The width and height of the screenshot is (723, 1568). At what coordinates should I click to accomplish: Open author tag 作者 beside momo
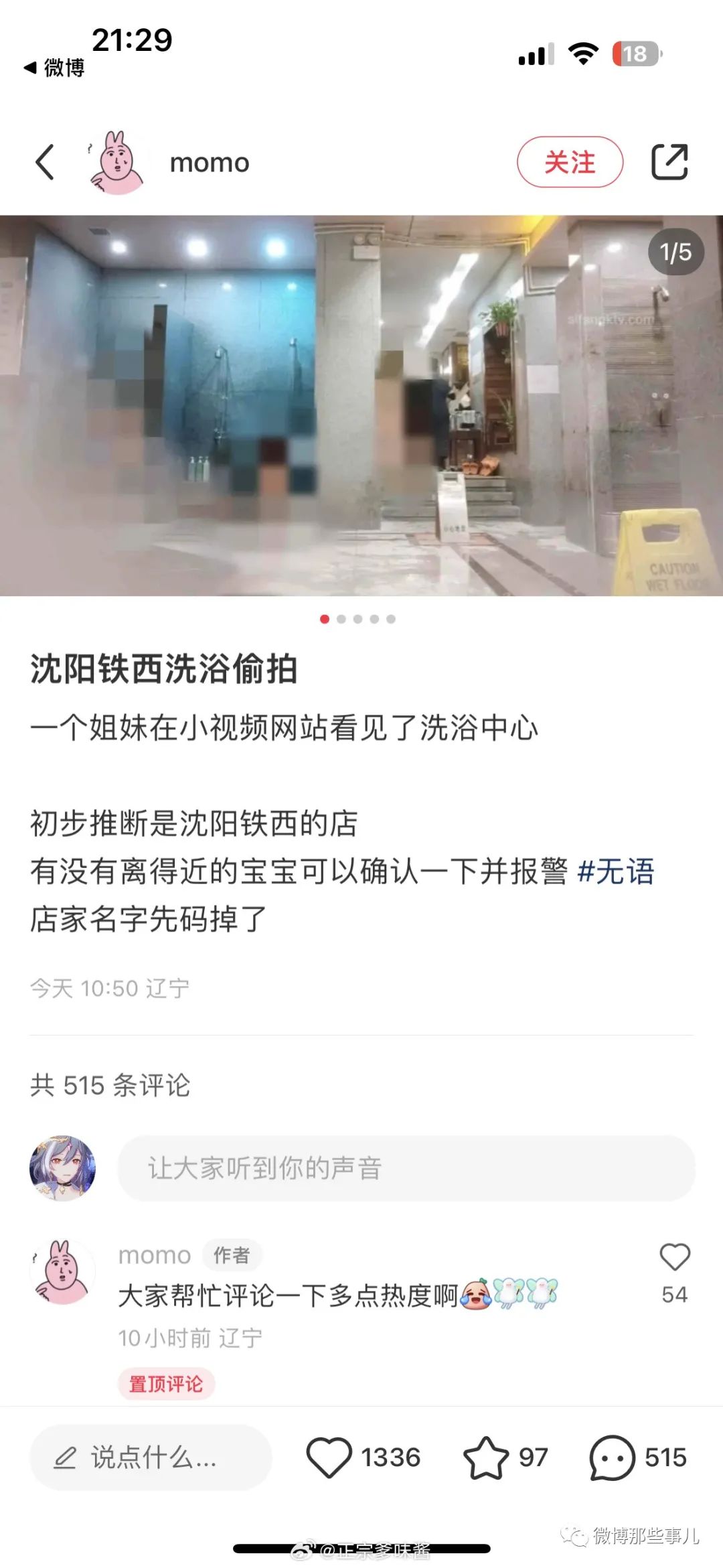coord(232,1255)
